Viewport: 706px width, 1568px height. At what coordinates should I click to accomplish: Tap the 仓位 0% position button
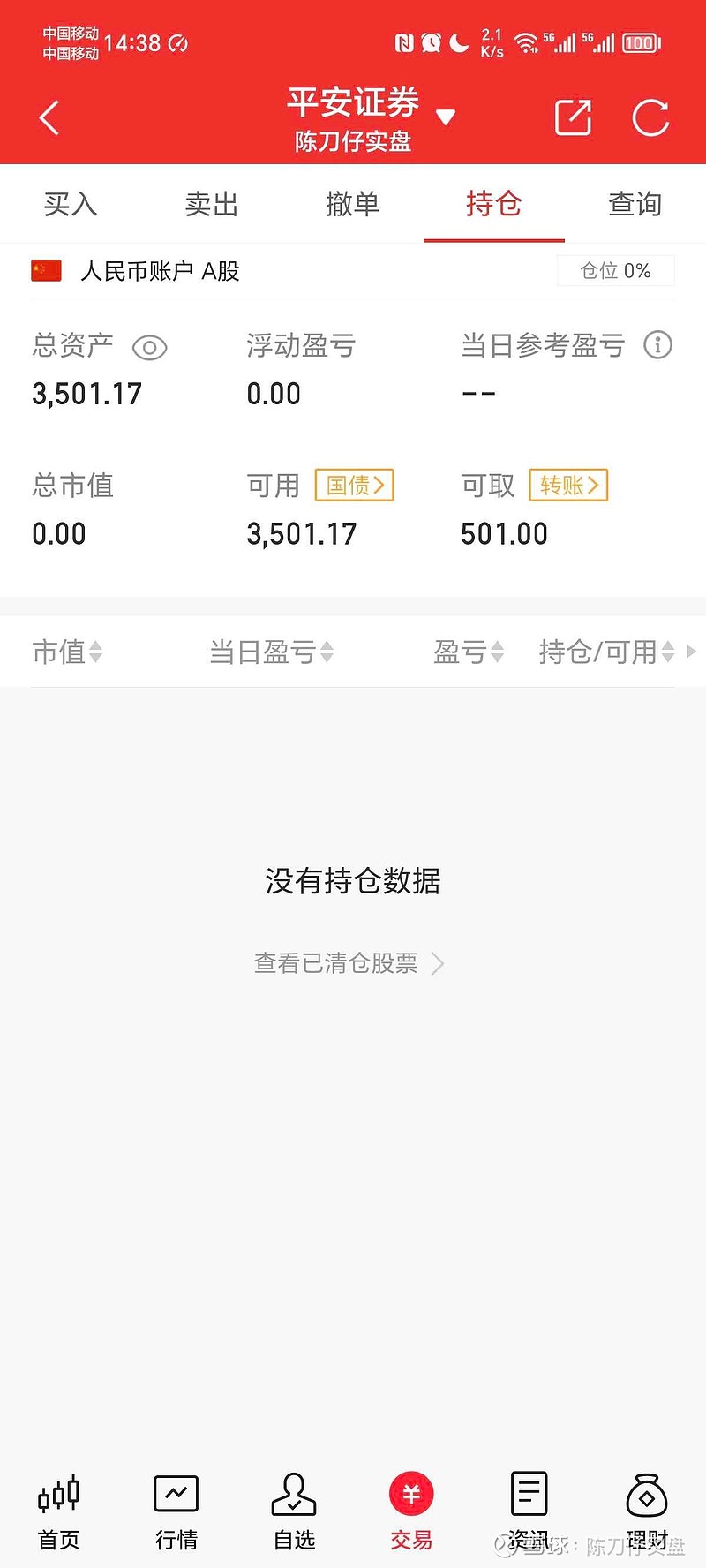[615, 271]
